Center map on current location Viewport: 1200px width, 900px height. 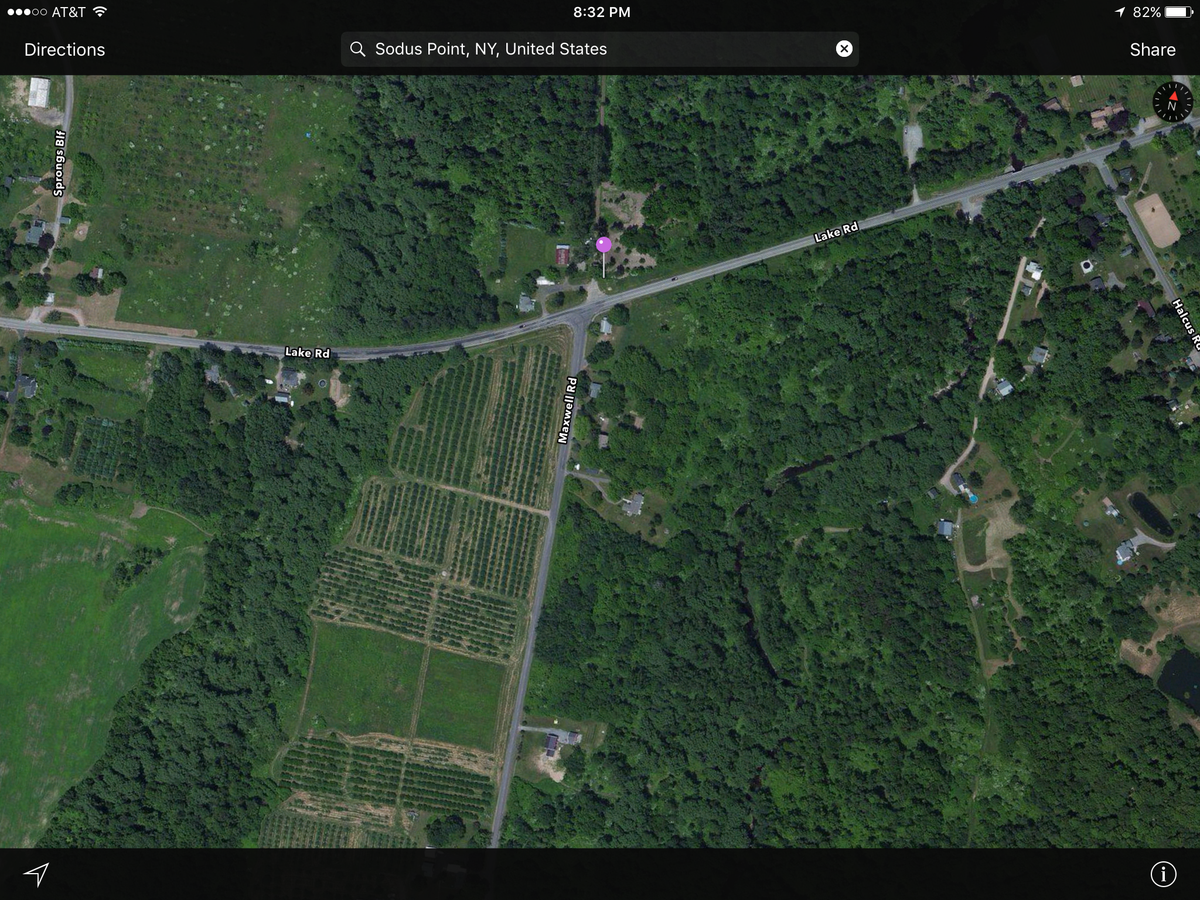pos(36,874)
